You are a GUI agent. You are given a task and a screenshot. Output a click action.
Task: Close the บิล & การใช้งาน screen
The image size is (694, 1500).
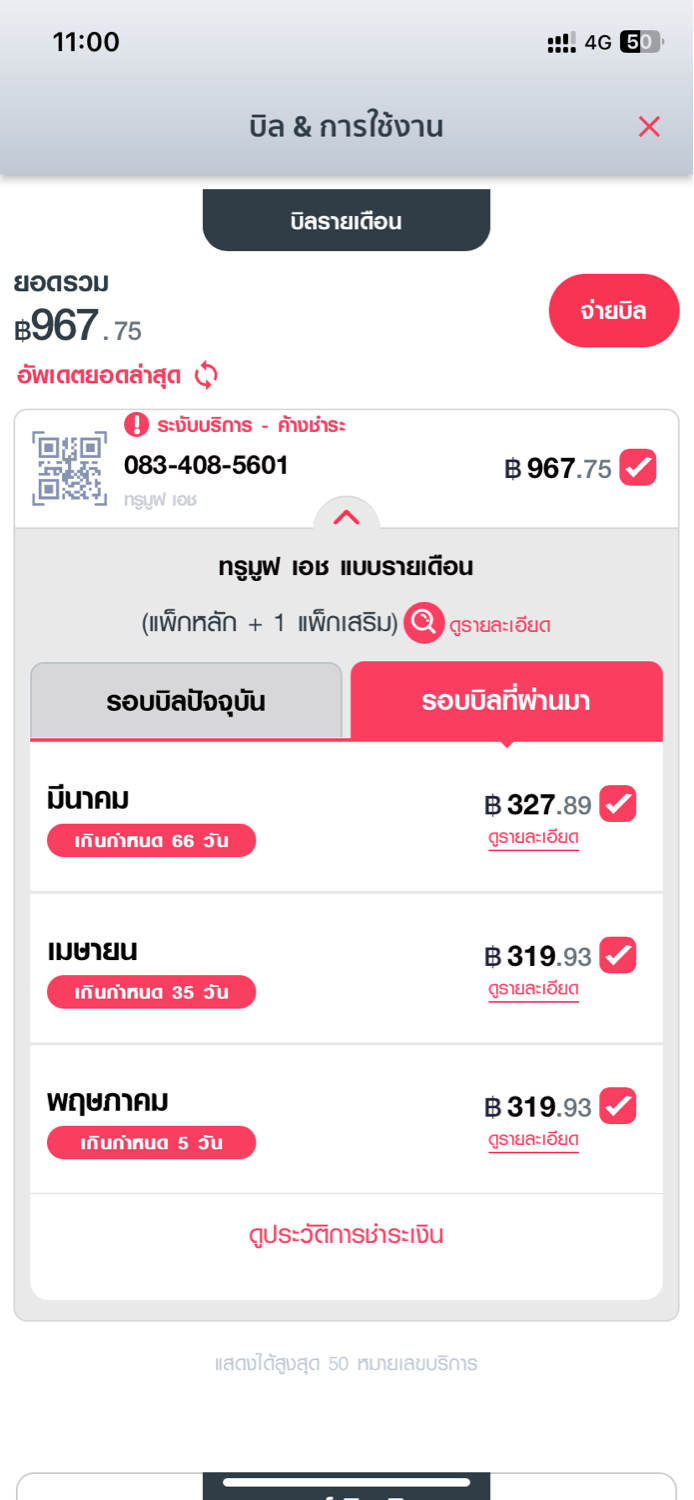tap(649, 127)
